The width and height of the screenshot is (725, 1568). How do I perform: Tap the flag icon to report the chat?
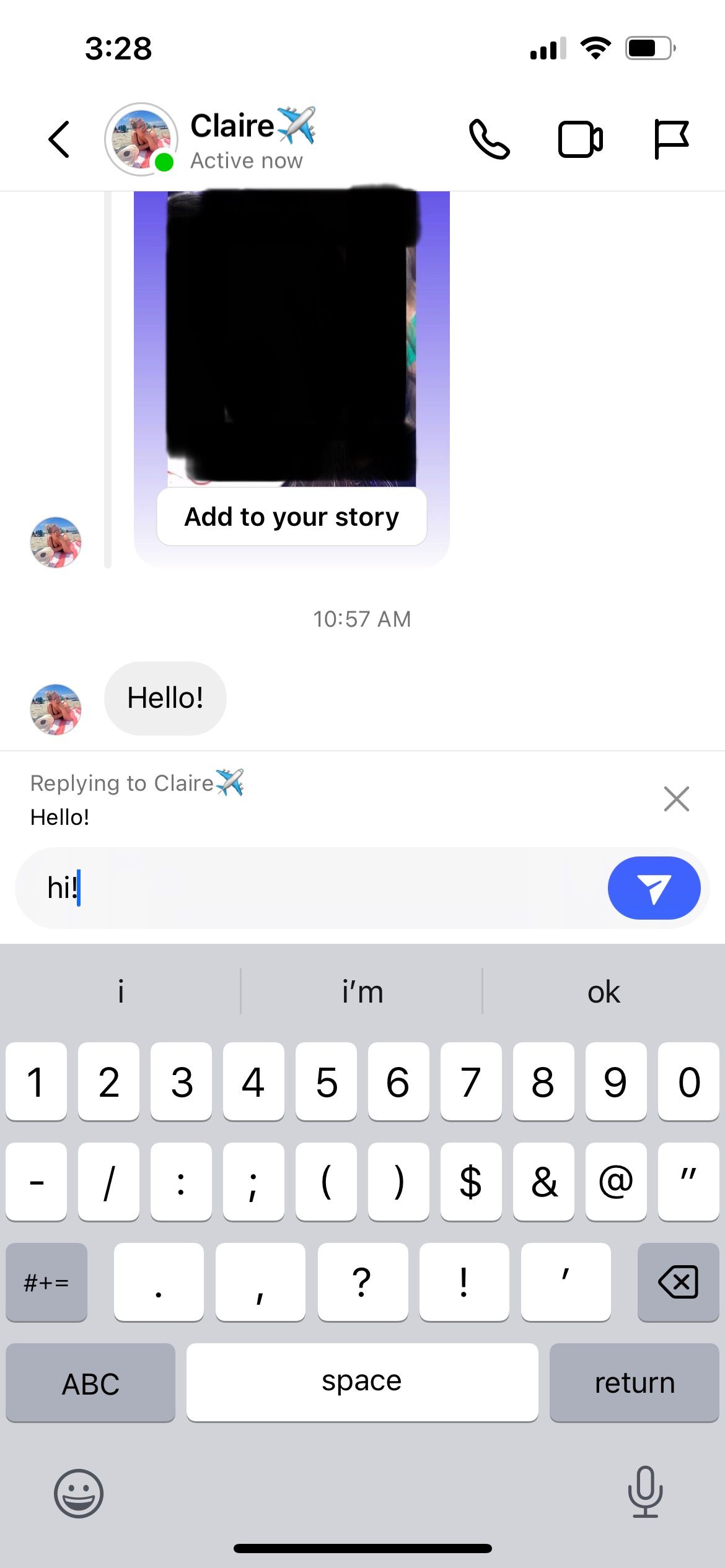coord(671,139)
